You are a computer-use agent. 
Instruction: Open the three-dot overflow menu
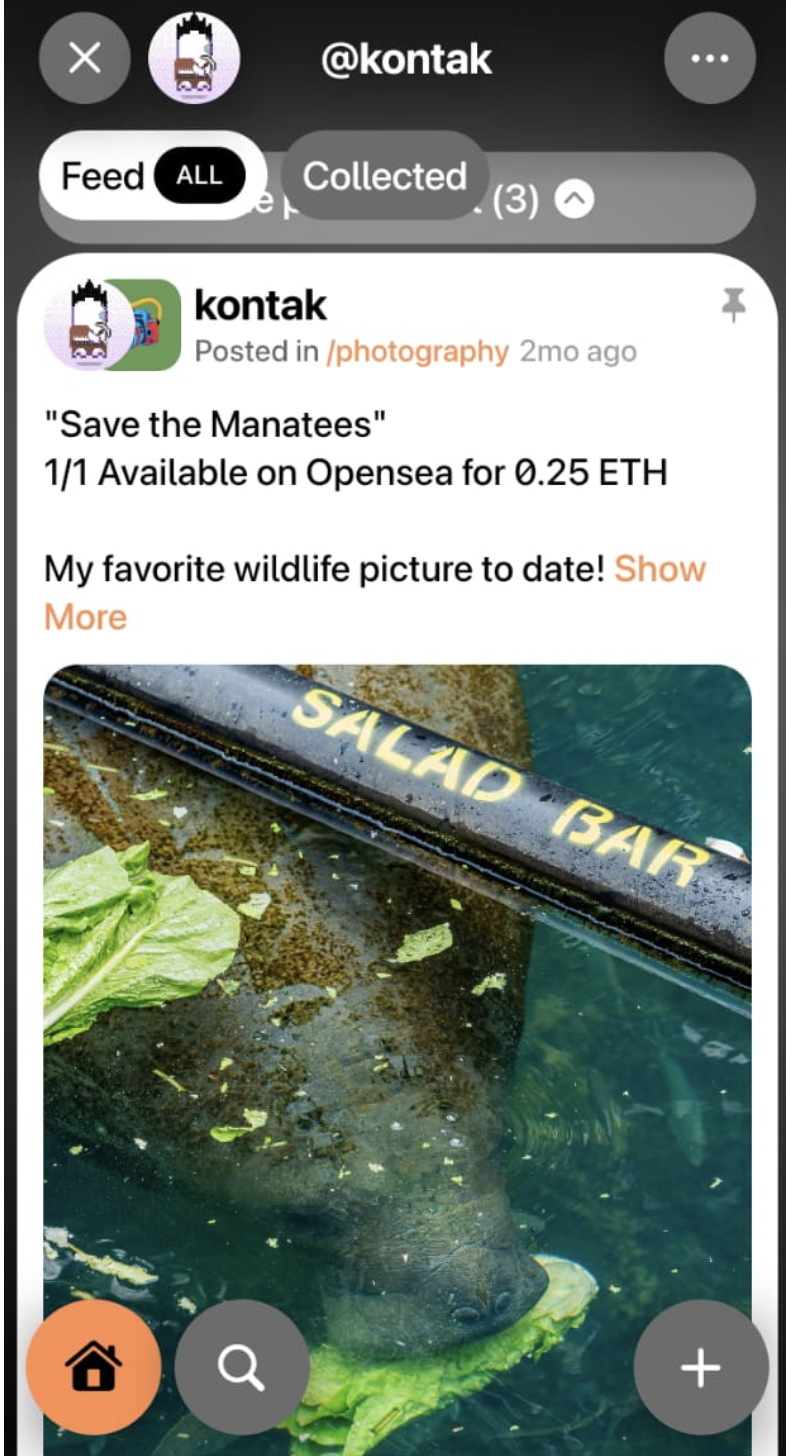pos(710,59)
